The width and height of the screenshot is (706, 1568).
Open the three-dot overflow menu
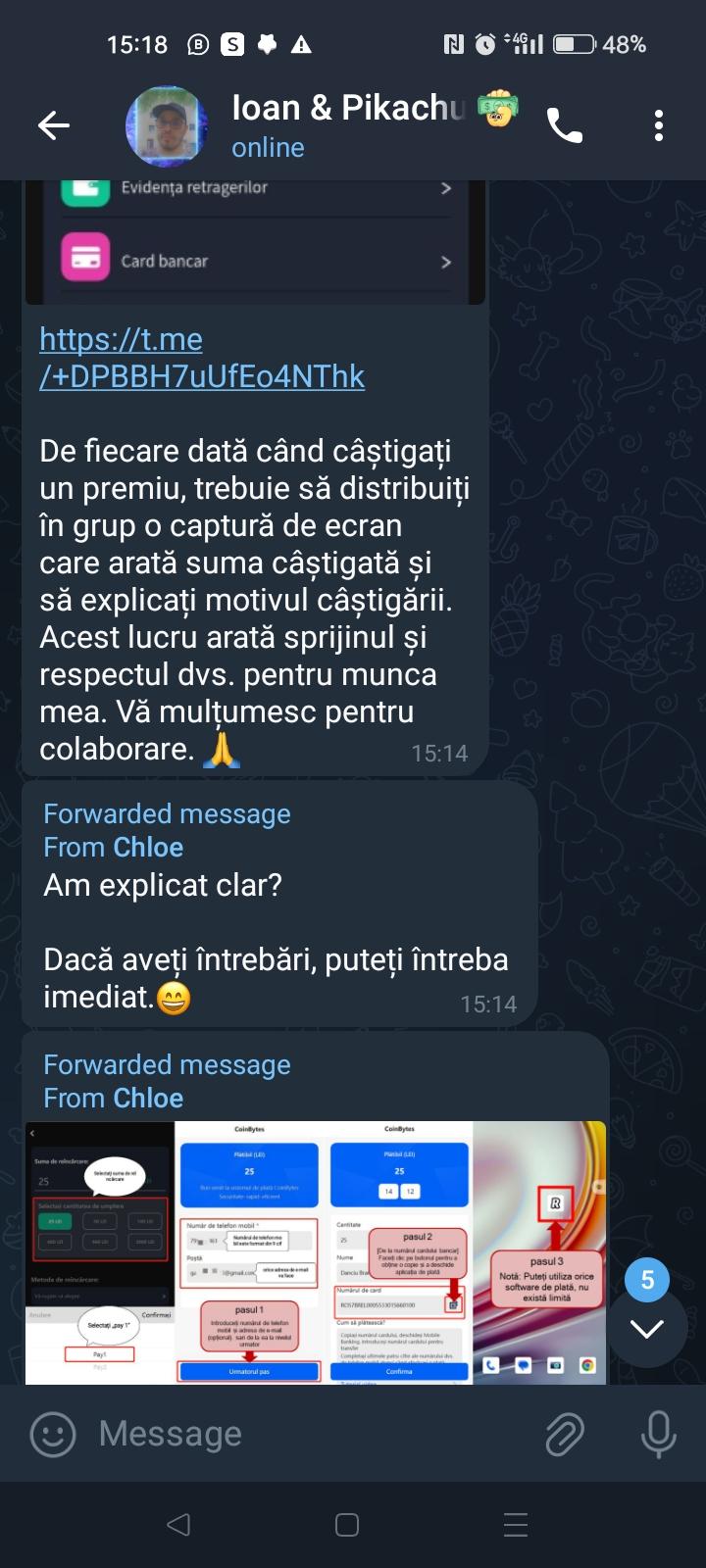[658, 126]
